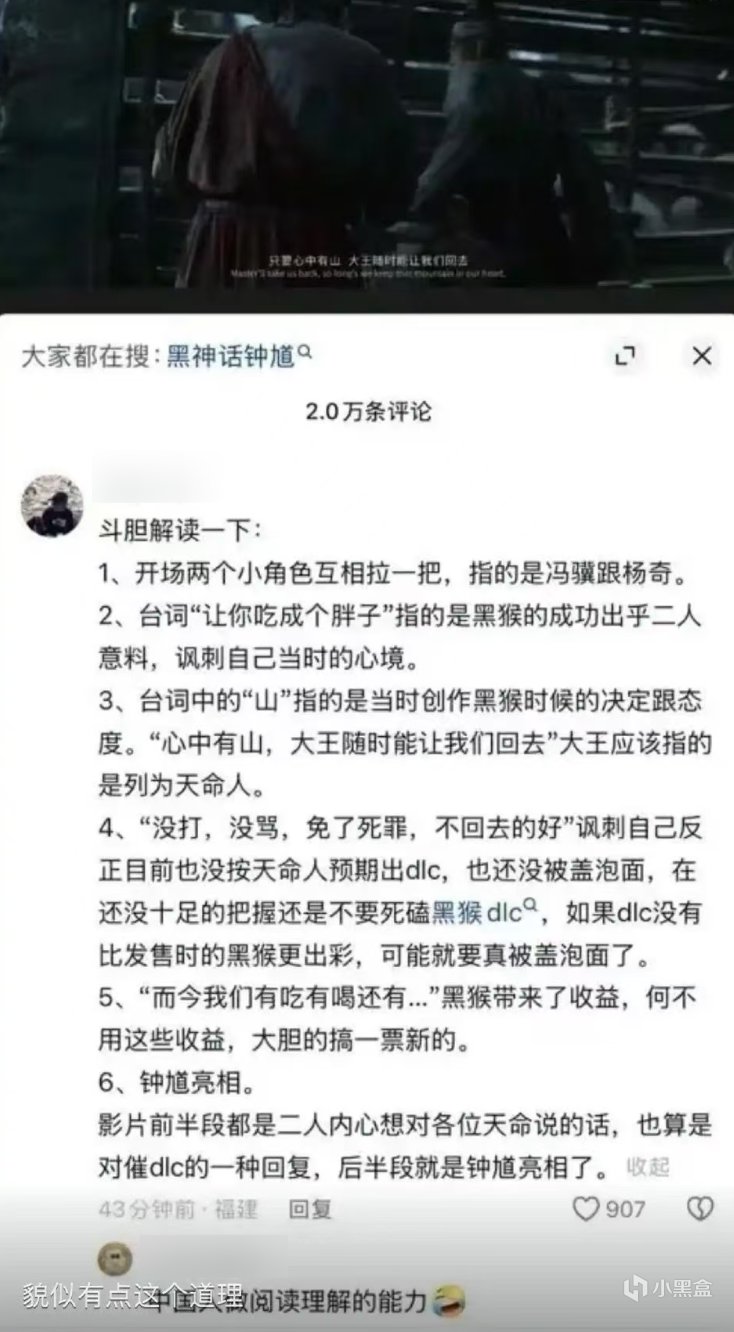
Task: Open the commenter's profile avatar
Action: tap(52, 506)
